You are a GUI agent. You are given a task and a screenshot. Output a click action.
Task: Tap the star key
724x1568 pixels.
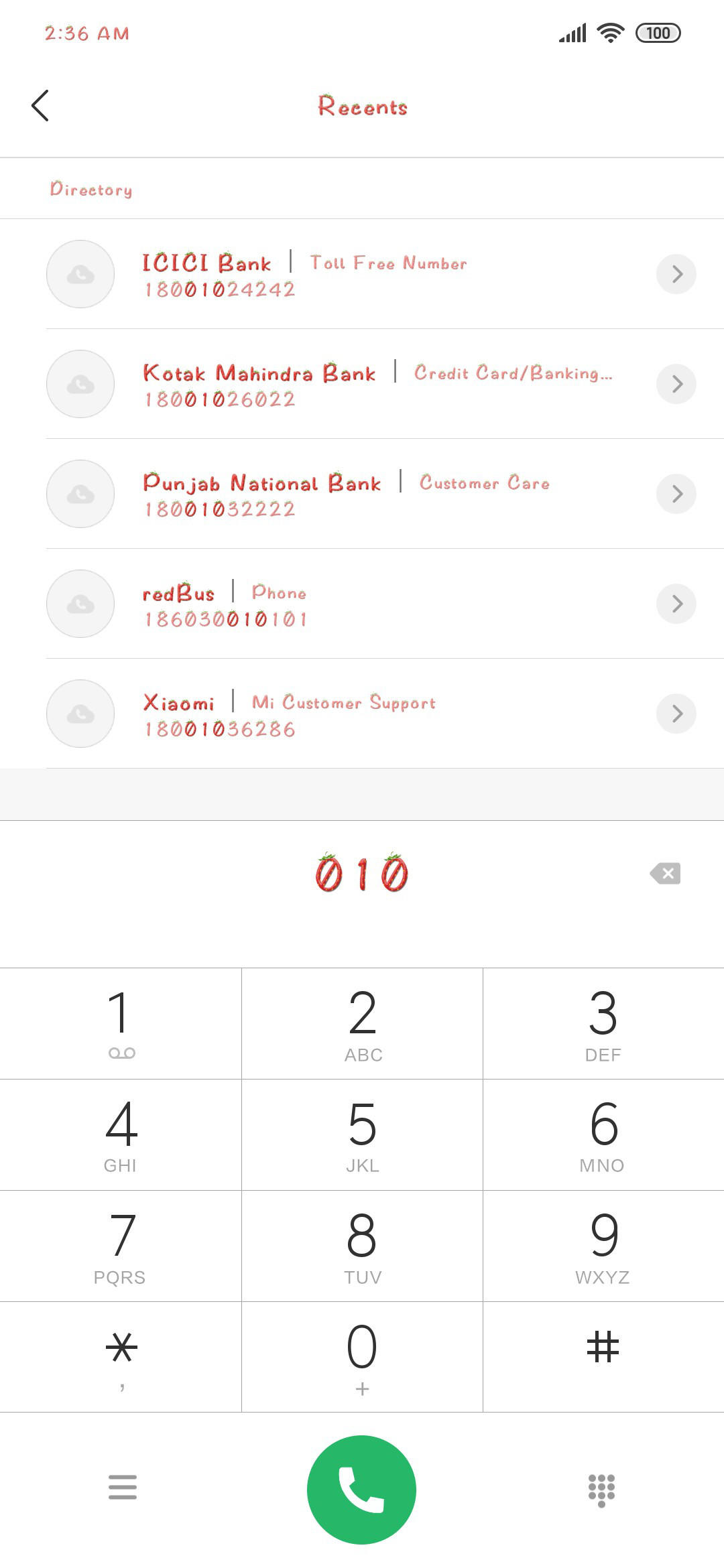(x=121, y=1357)
